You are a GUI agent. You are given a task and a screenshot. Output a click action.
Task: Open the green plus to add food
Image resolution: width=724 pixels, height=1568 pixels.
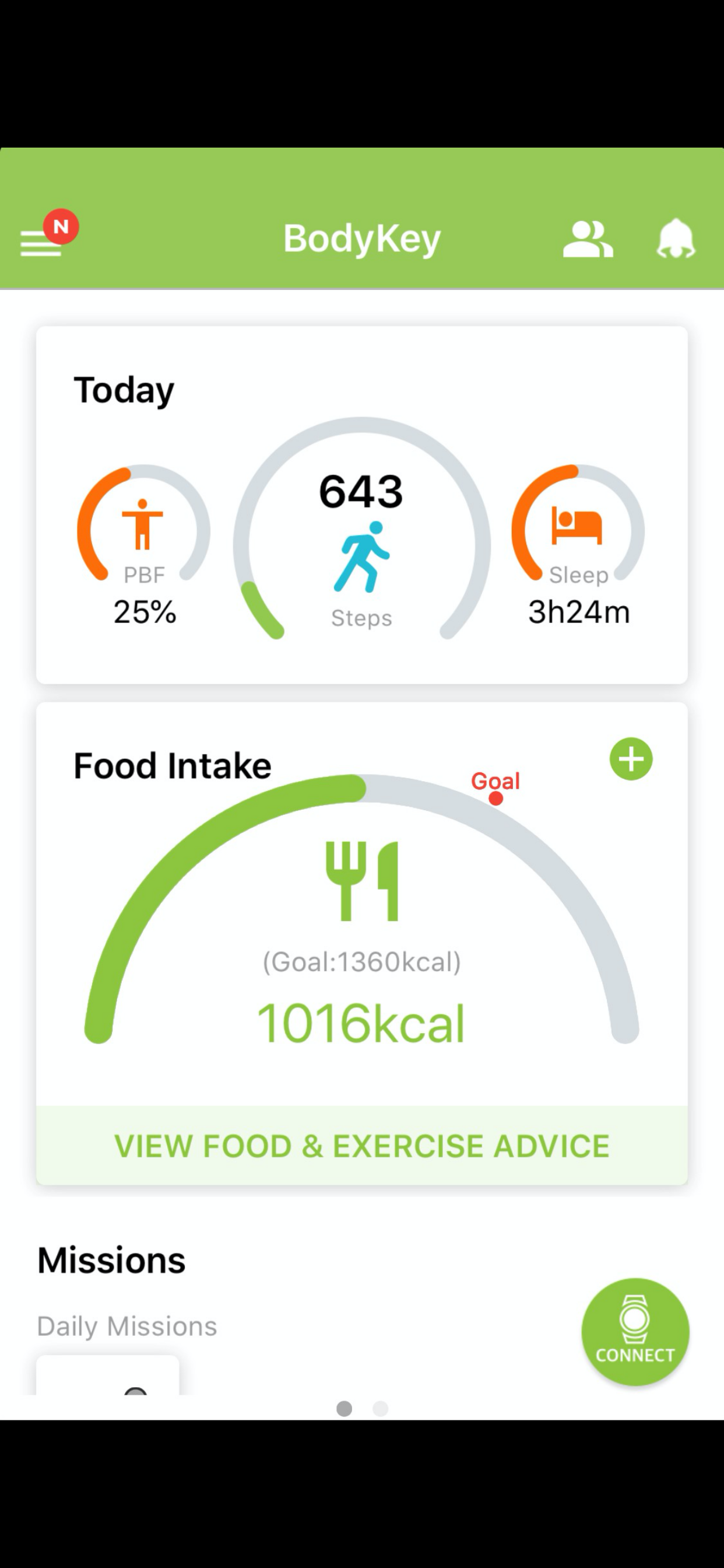point(631,760)
